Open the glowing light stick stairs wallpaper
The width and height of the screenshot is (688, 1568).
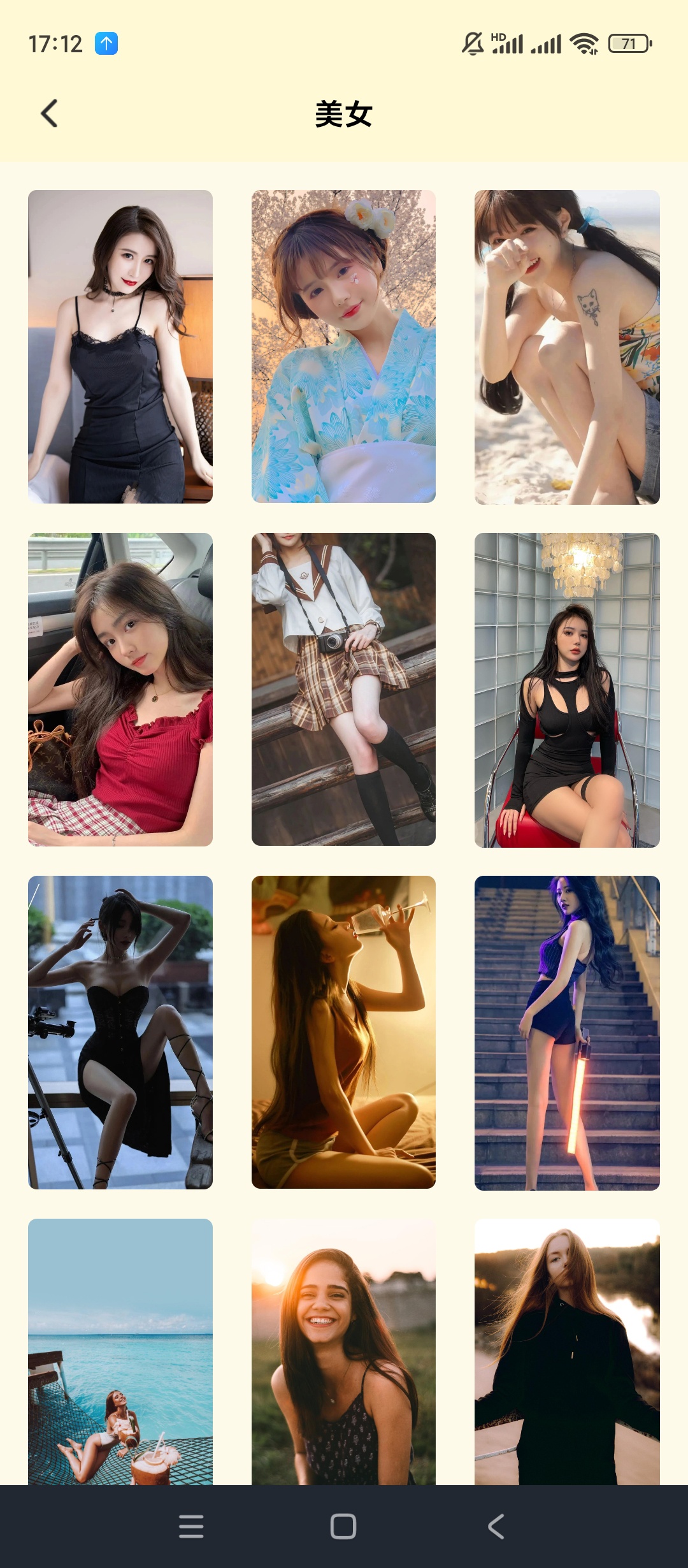[x=567, y=1032]
